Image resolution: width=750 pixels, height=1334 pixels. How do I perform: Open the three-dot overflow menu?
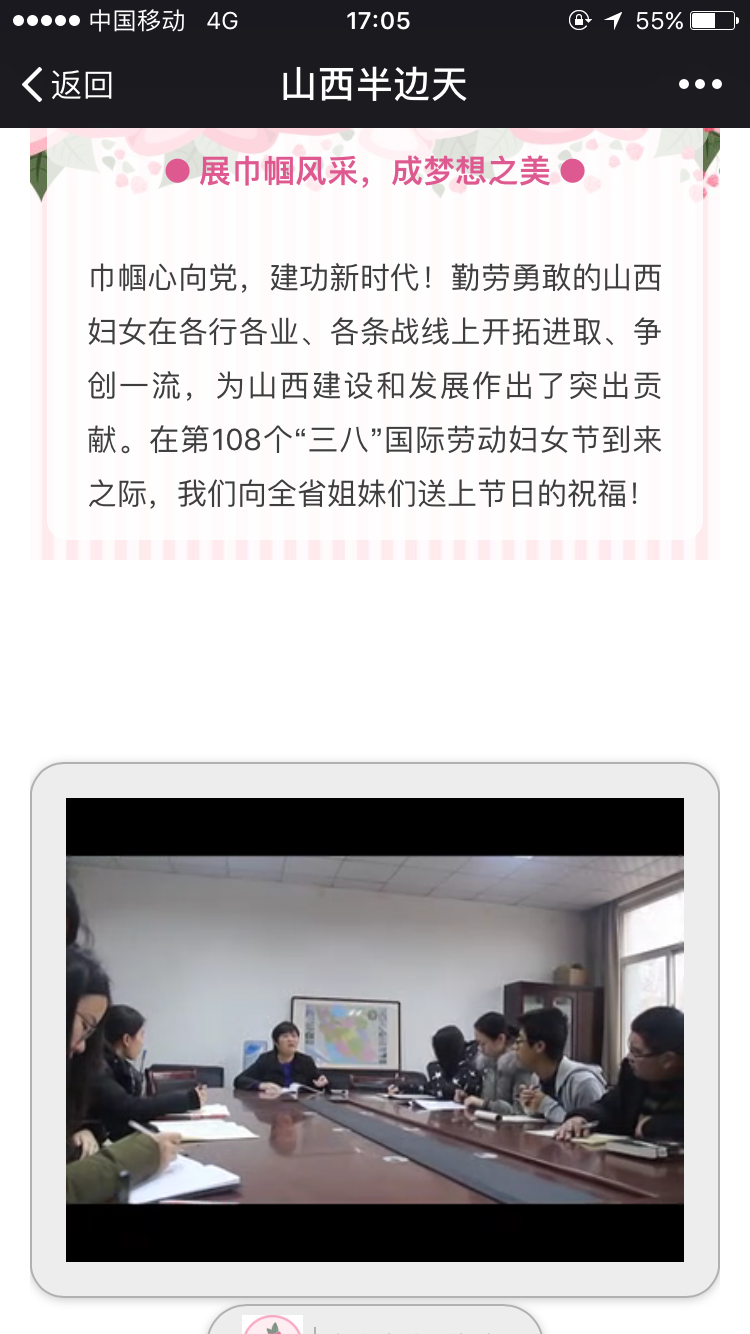[x=700, y=85]
